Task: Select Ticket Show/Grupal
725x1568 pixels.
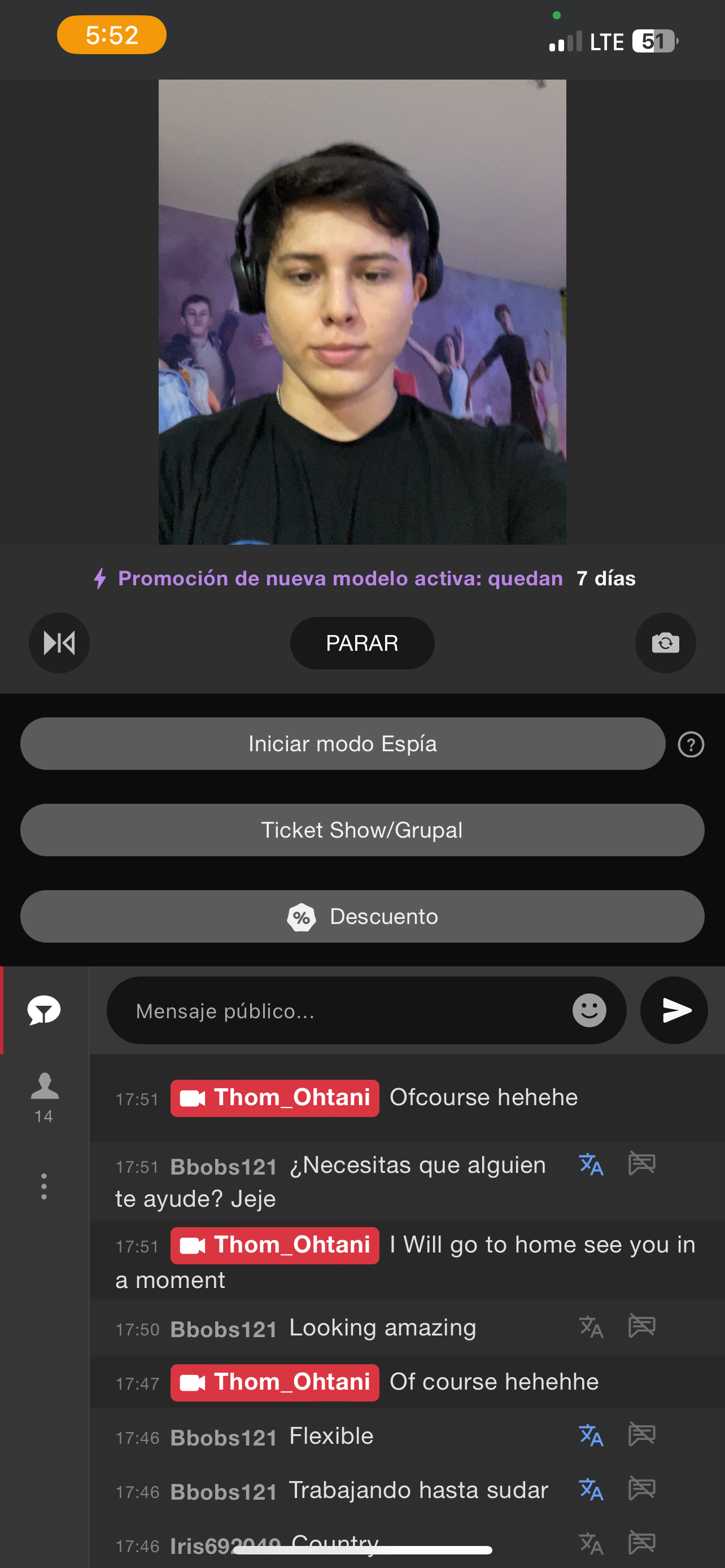Action: [x=361, y=830]
